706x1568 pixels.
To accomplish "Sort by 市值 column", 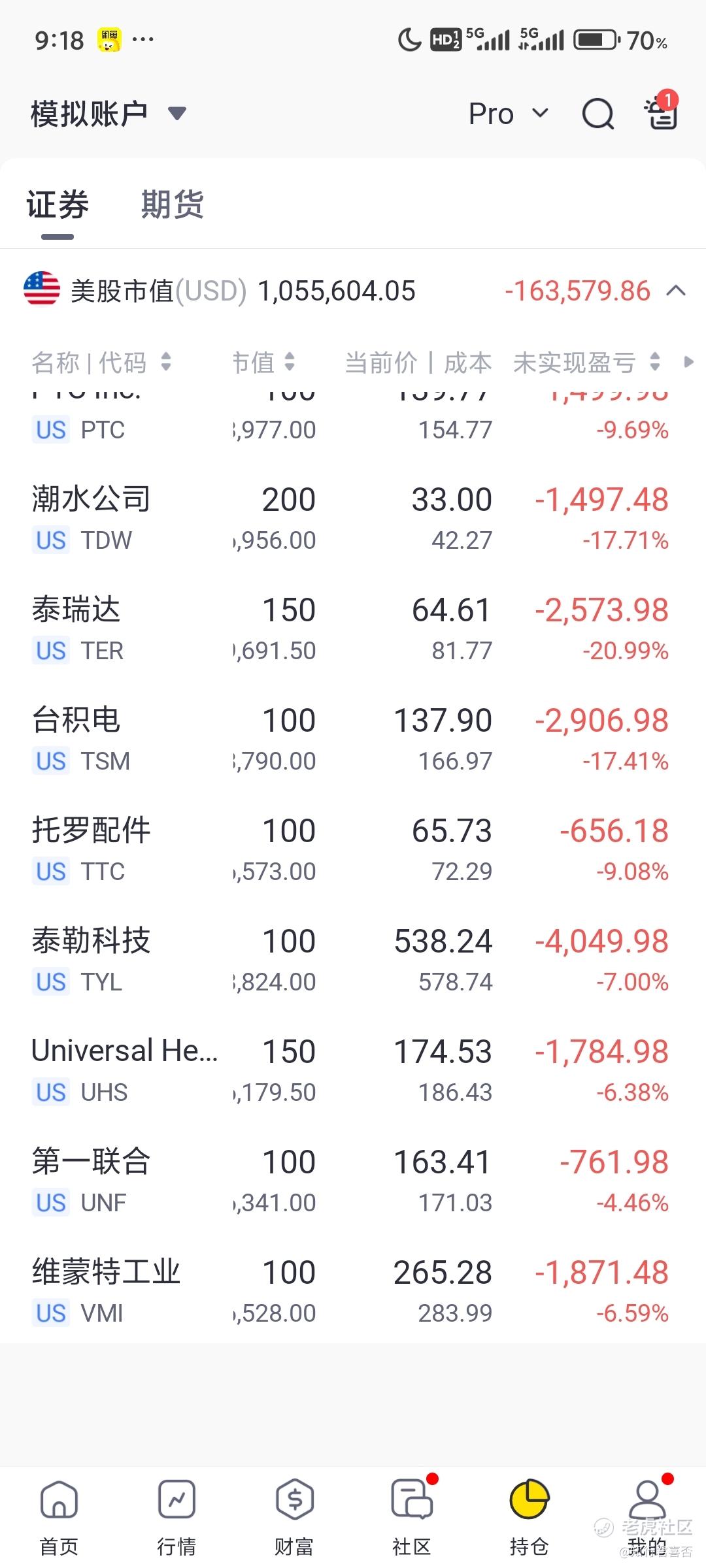I will (x=264, y=362).
